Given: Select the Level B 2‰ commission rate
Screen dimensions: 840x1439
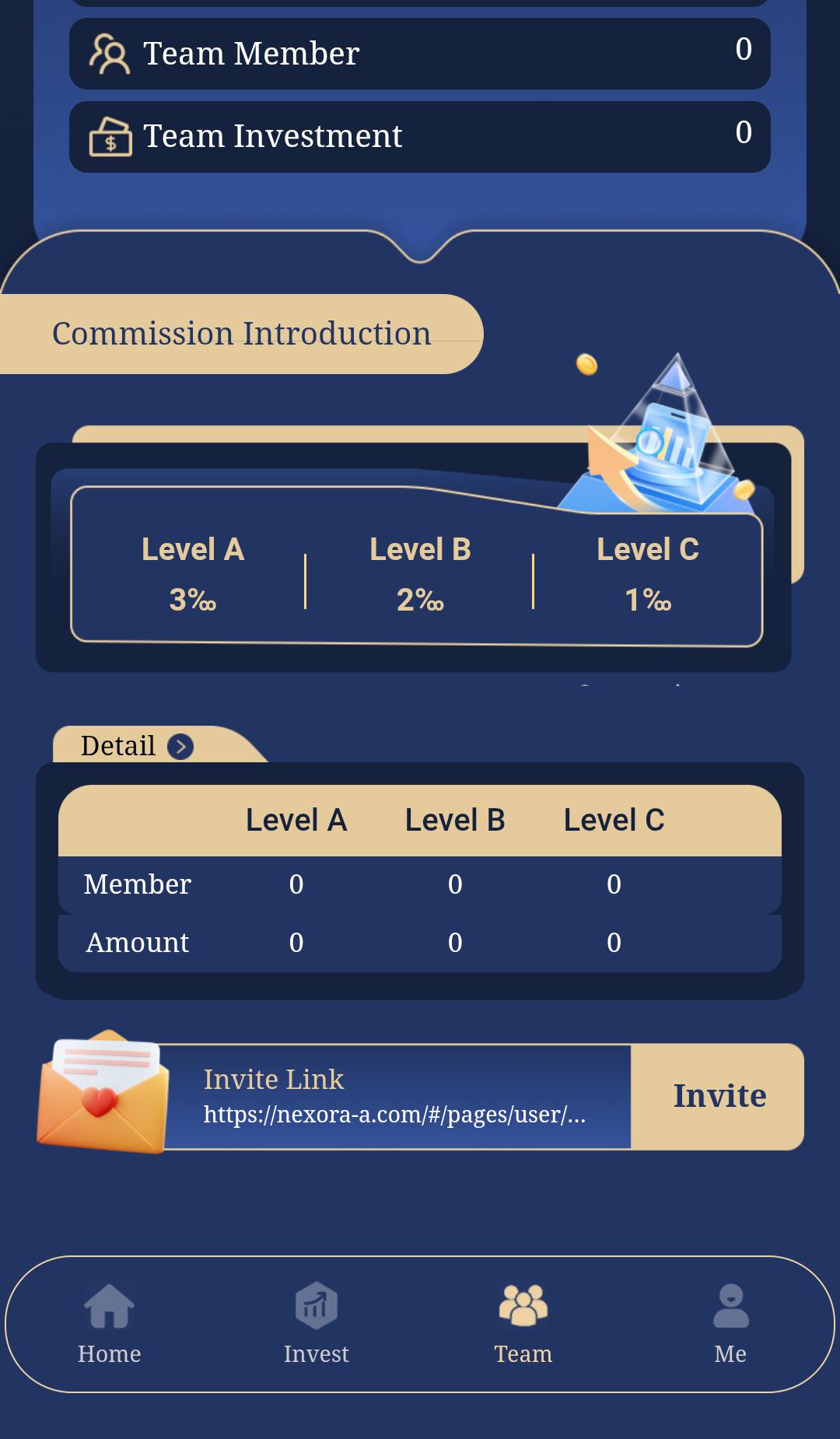Looking at the screenshot, I should pos(420,576).
